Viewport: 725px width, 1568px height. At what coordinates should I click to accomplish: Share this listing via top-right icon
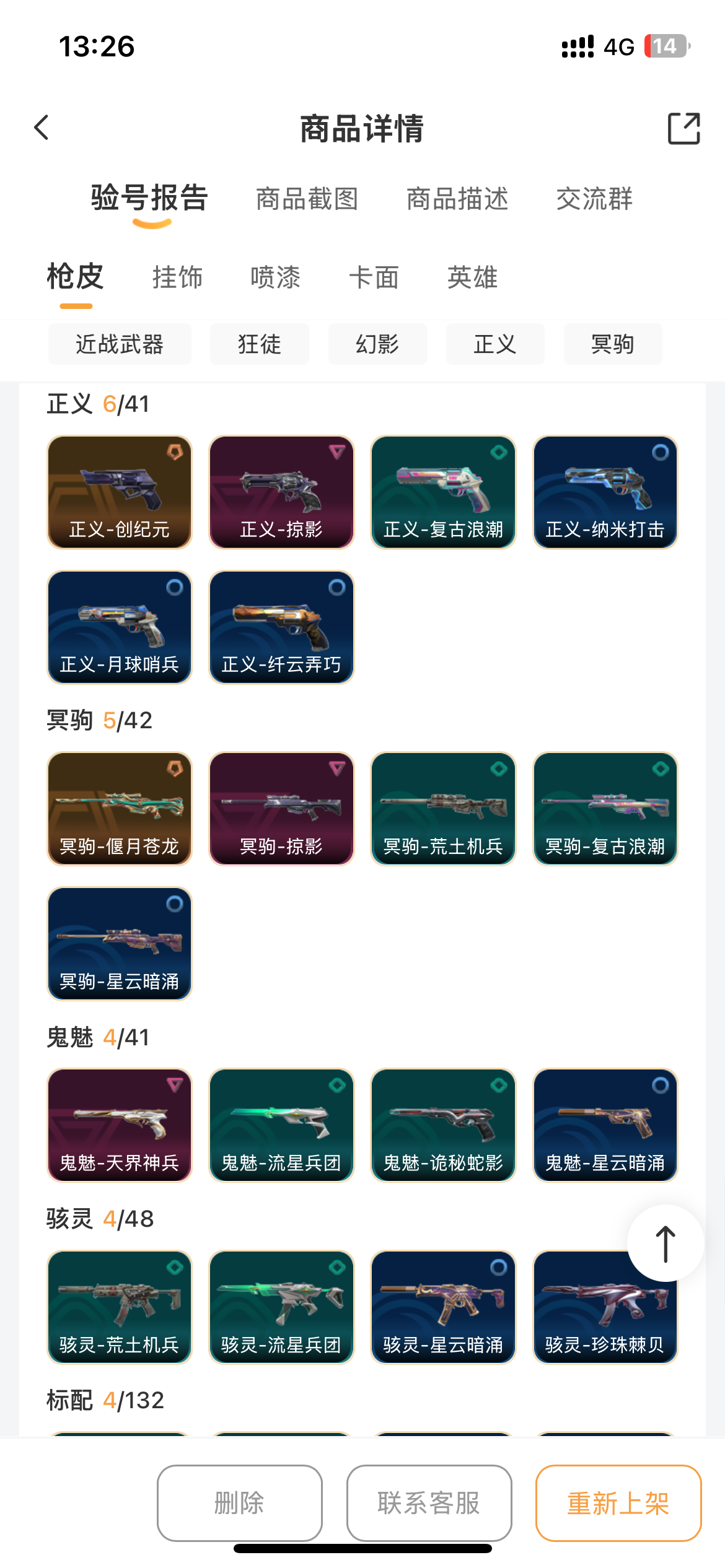tap(683, 128)
